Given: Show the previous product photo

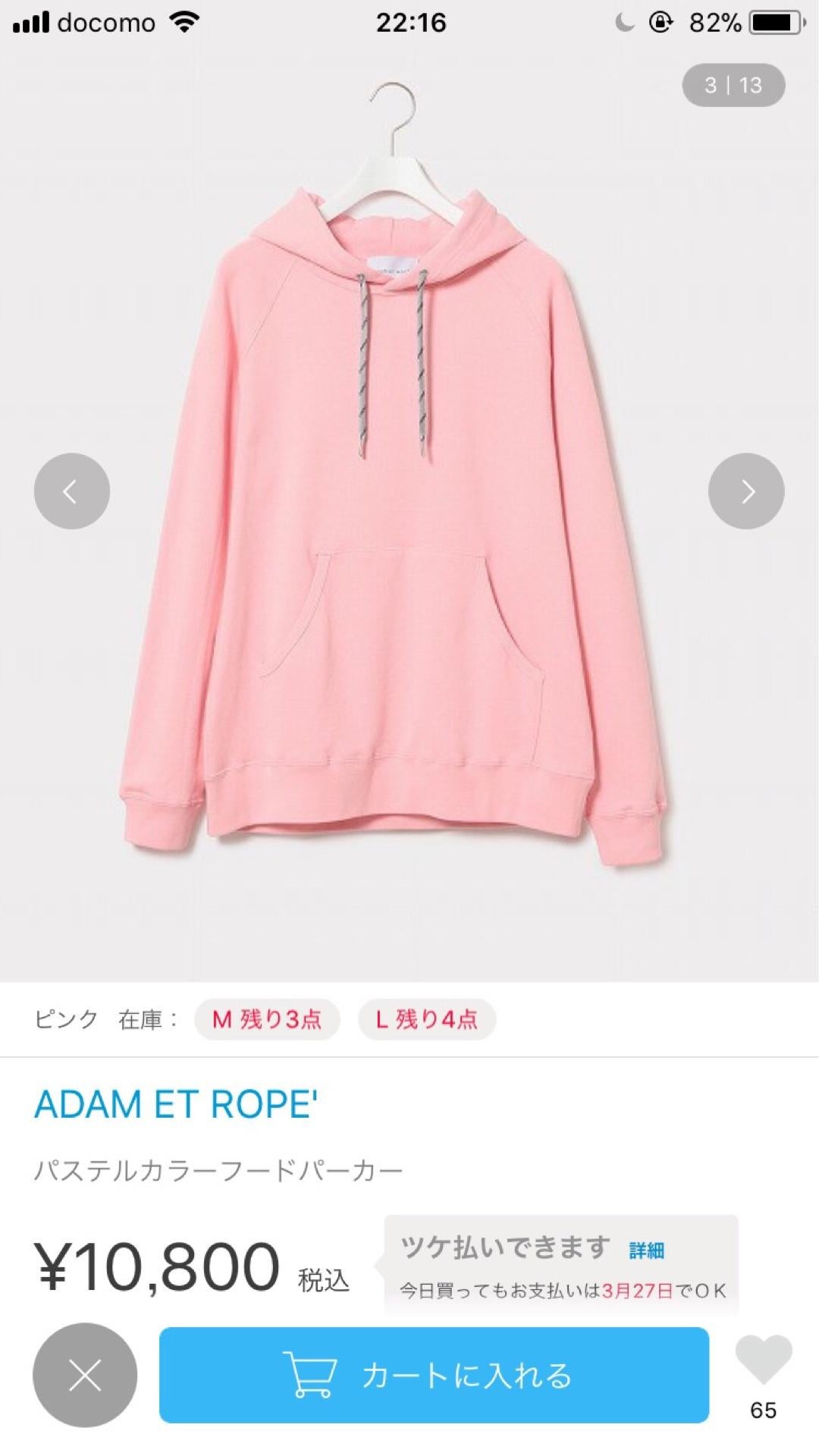Looking at the screenshot, I should 72,491.
